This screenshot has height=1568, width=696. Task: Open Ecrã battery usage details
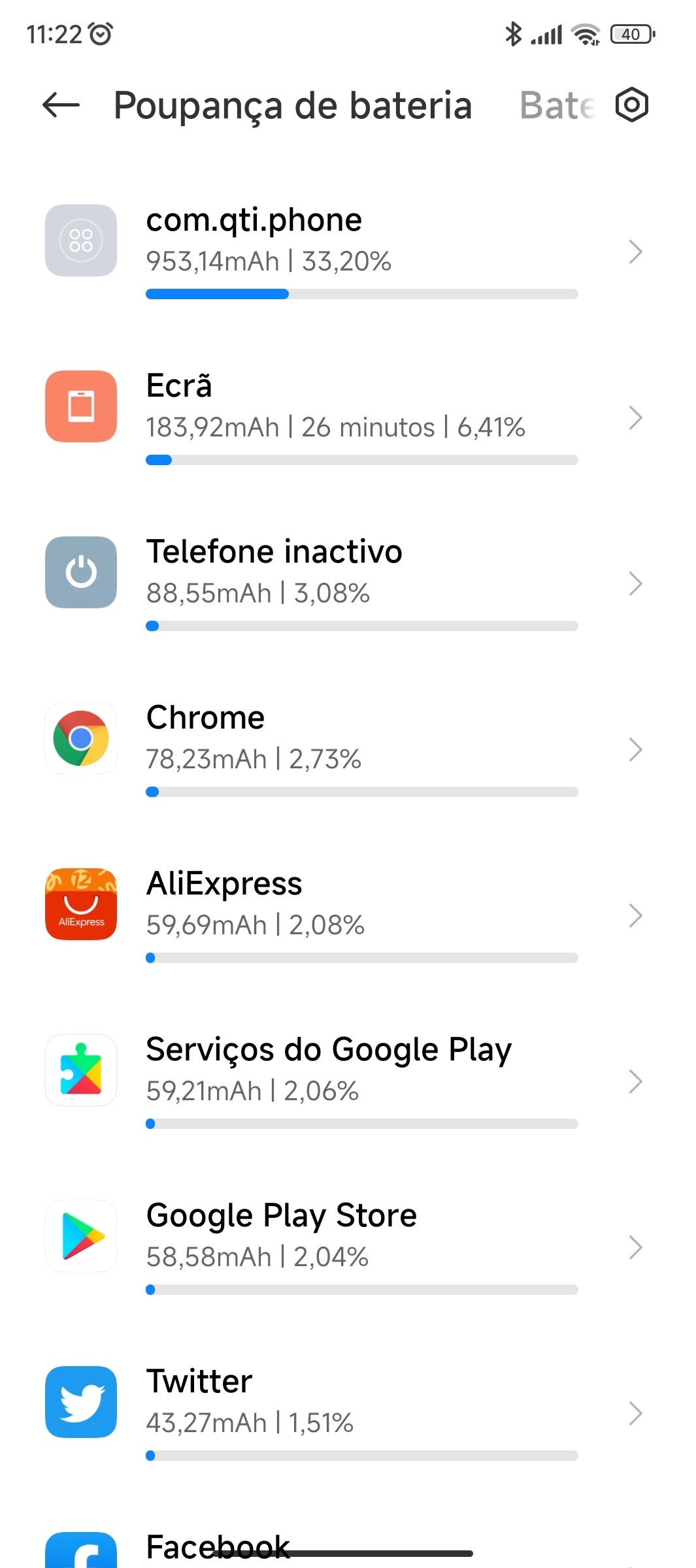[x=348, y=417]
